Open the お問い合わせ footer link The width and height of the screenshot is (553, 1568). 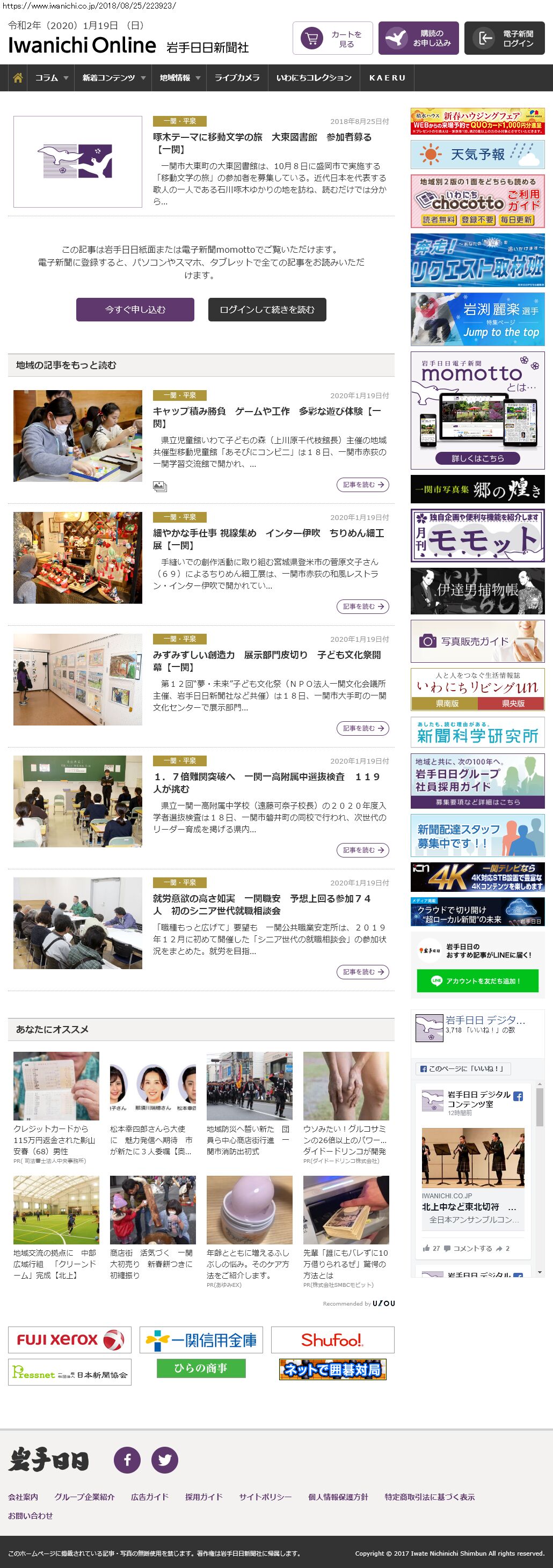point(31,1515)
